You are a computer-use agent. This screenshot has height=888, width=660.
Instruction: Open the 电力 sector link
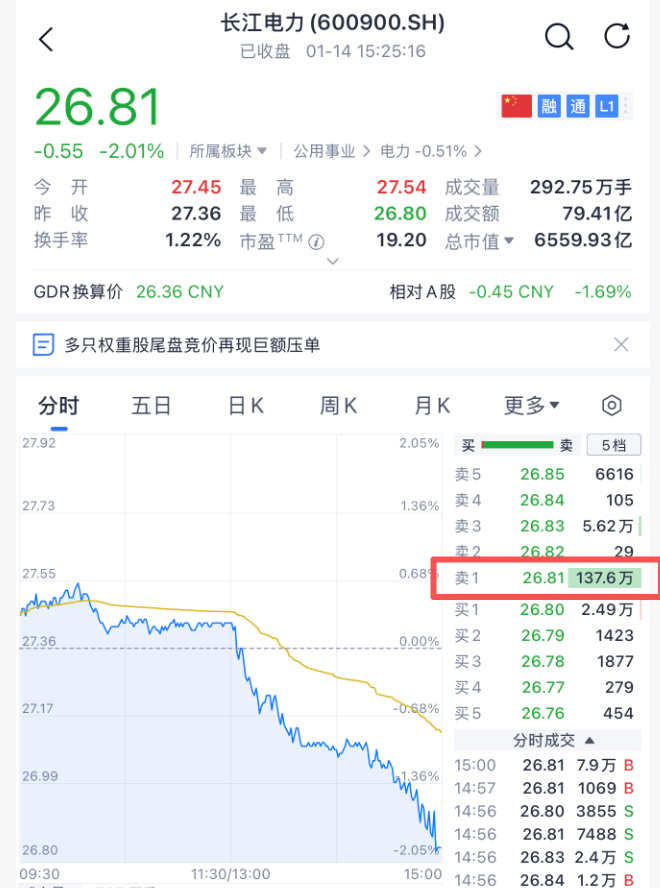(x=430, y=151)
